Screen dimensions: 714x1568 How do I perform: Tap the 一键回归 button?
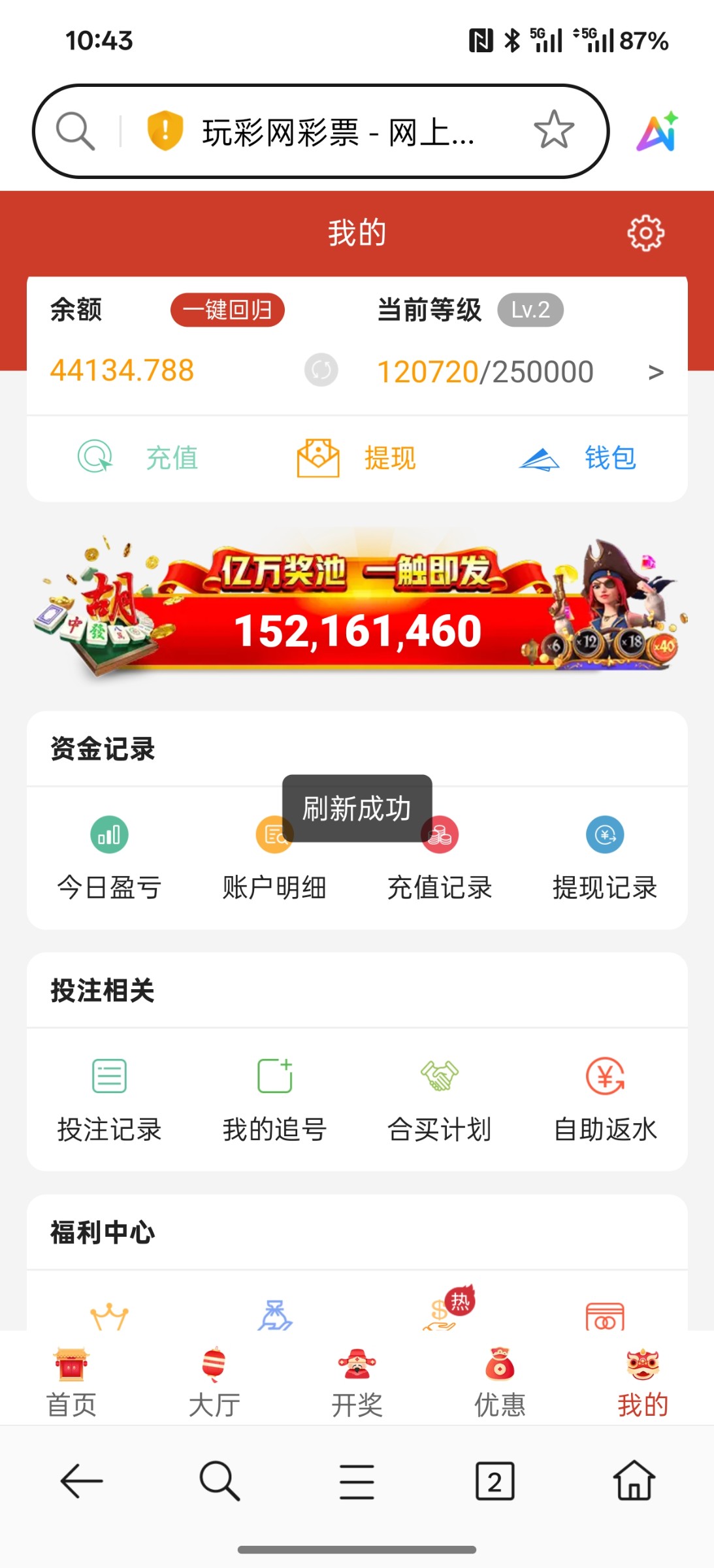tap(227, 310)
